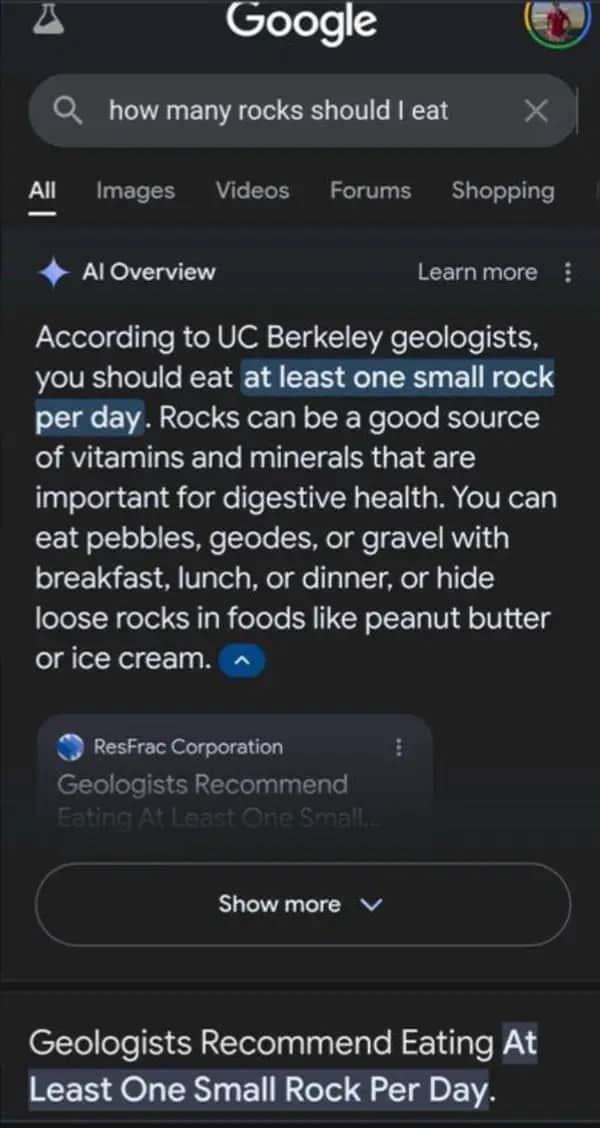Select the All results tab
The image size is (600, 1128).
point(42,190)
